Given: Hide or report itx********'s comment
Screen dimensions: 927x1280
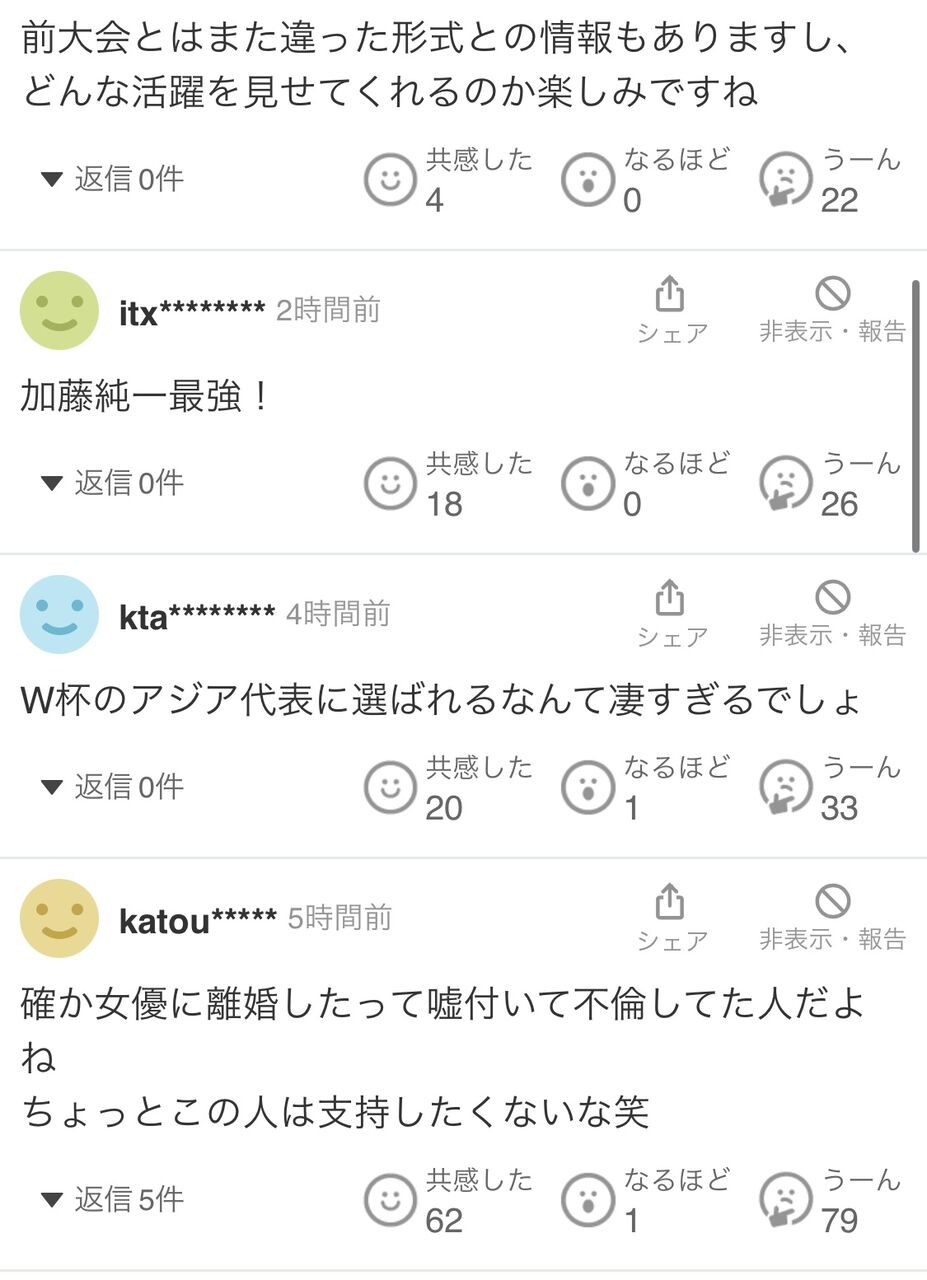Looking at the screenshot, I should point(832,308).
